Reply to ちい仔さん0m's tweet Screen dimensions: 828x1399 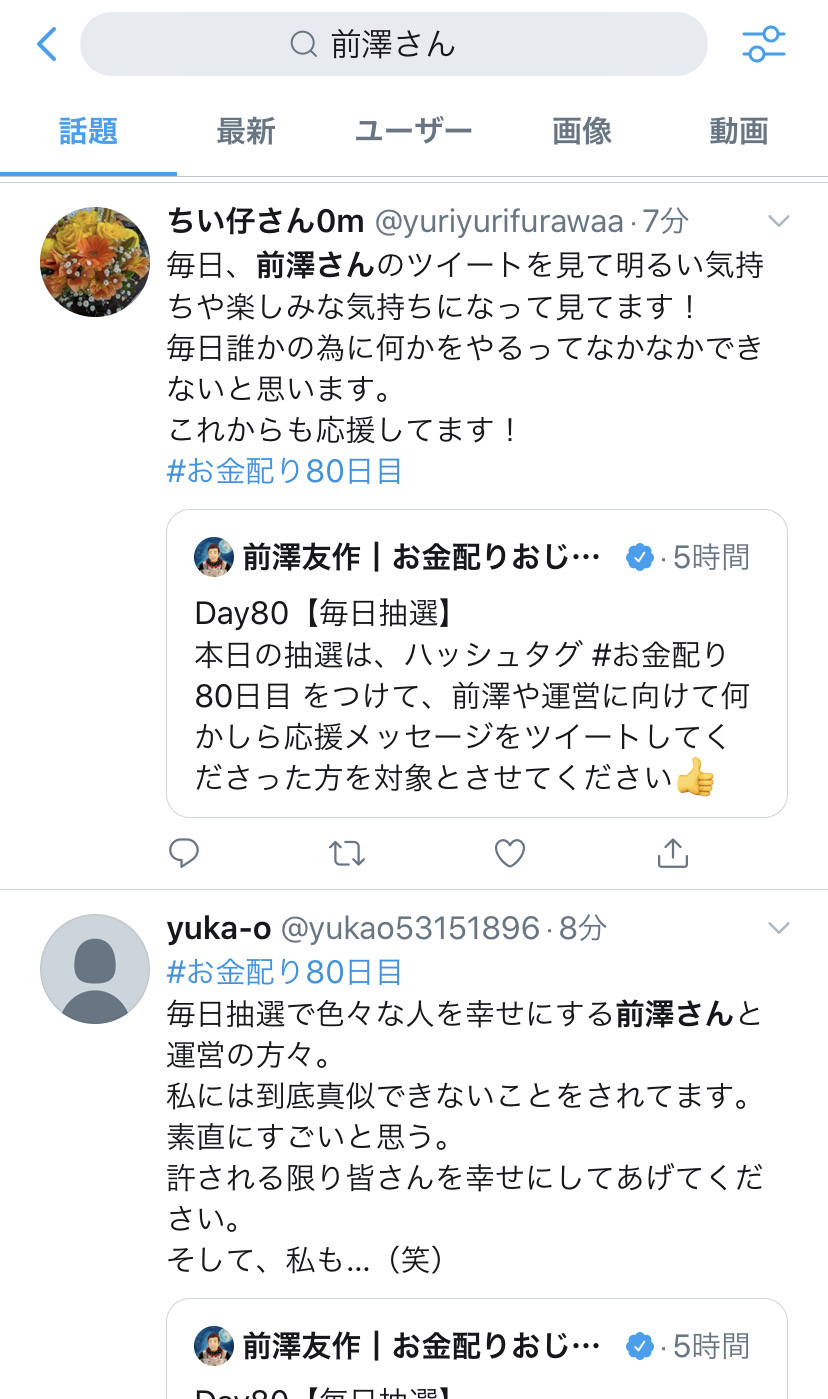click(184, 853)
